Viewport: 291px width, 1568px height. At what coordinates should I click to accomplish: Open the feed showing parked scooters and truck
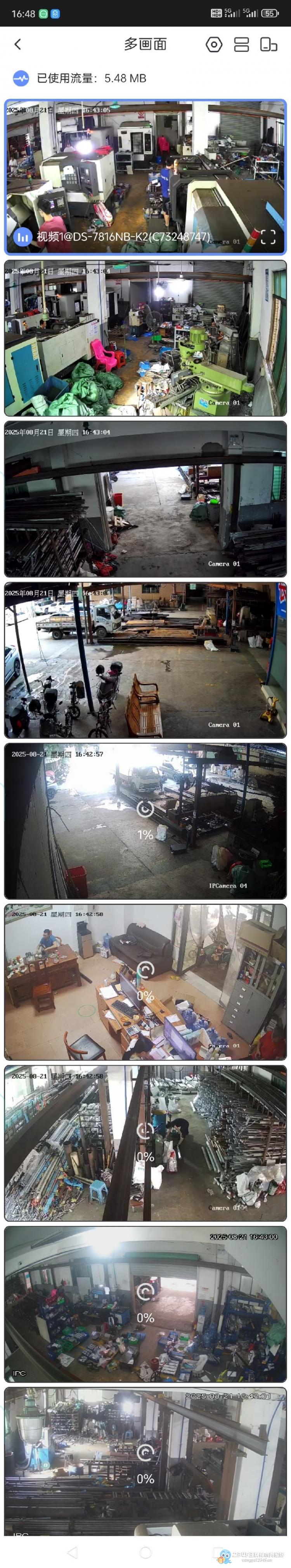pos(145,660)
